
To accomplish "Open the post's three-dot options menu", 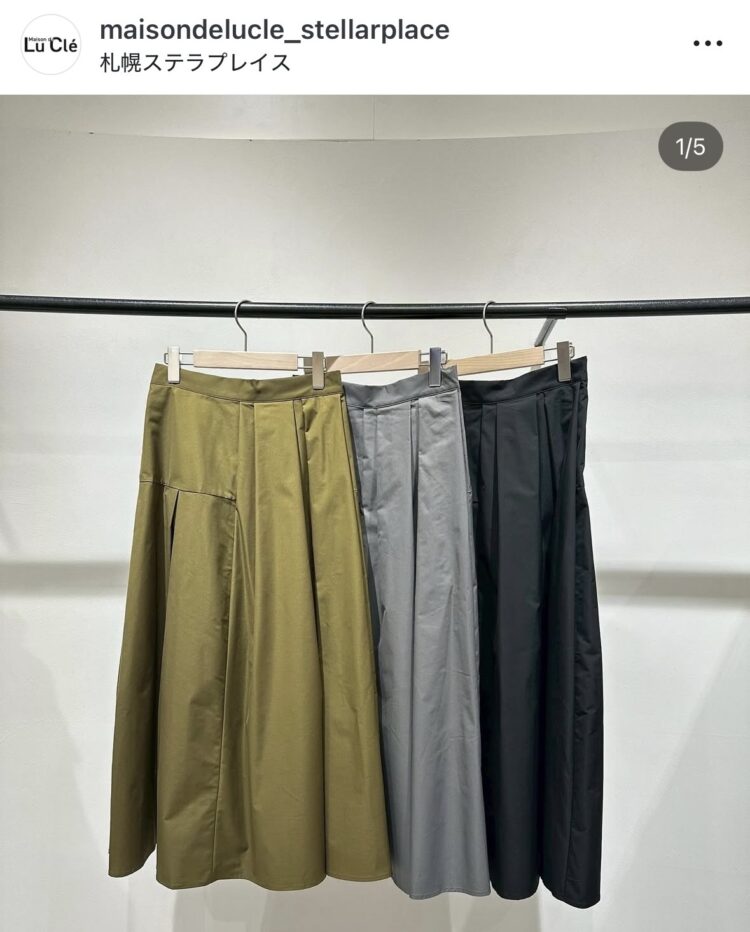I will 707,43.
